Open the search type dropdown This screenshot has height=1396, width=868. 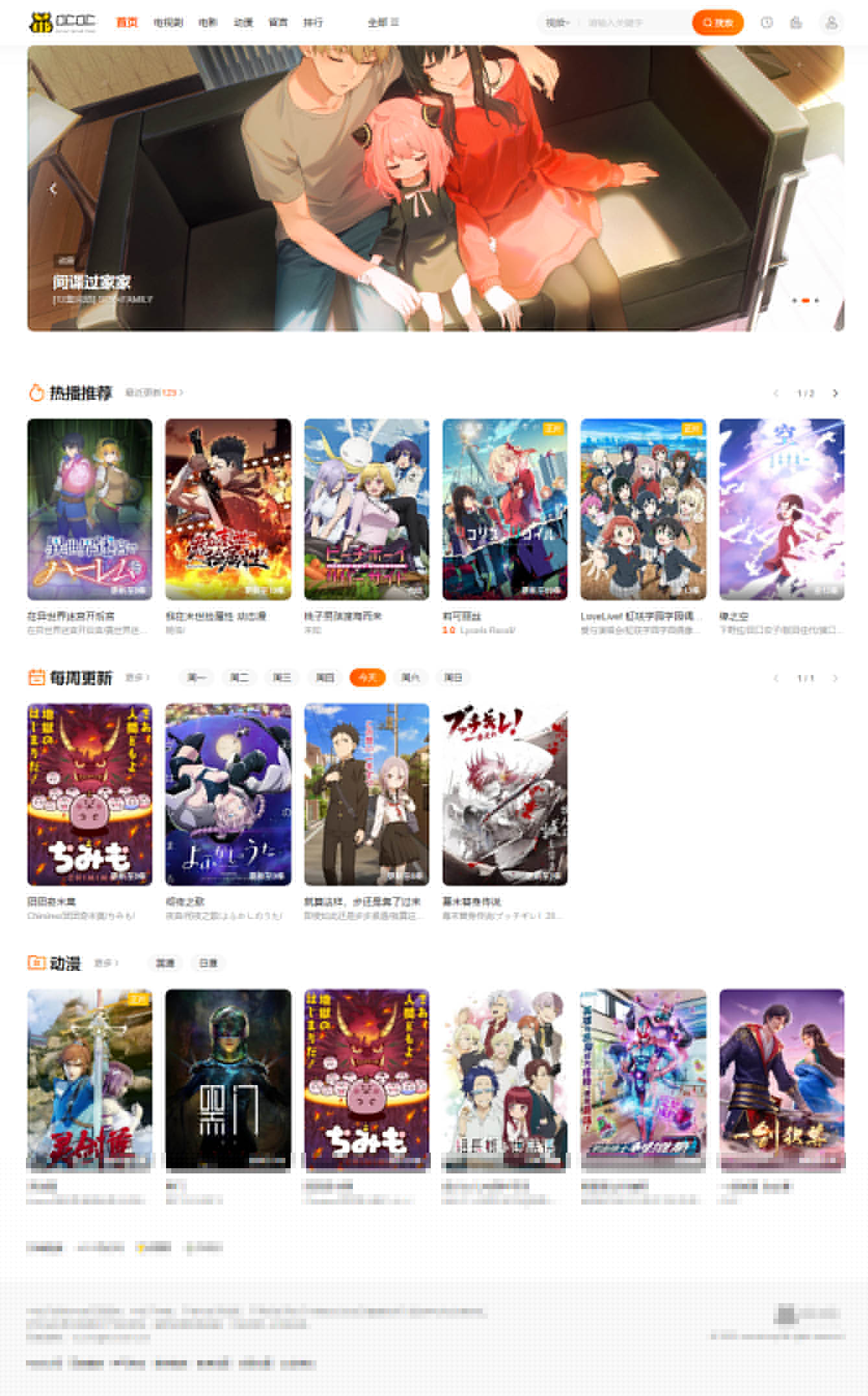557,23
